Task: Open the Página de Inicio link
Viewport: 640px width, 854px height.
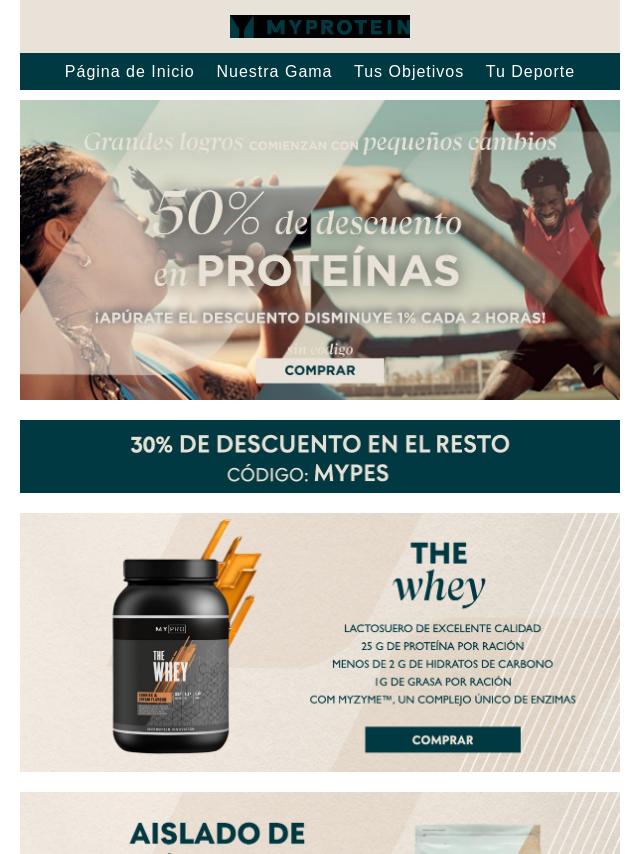Action: (129, 72)
